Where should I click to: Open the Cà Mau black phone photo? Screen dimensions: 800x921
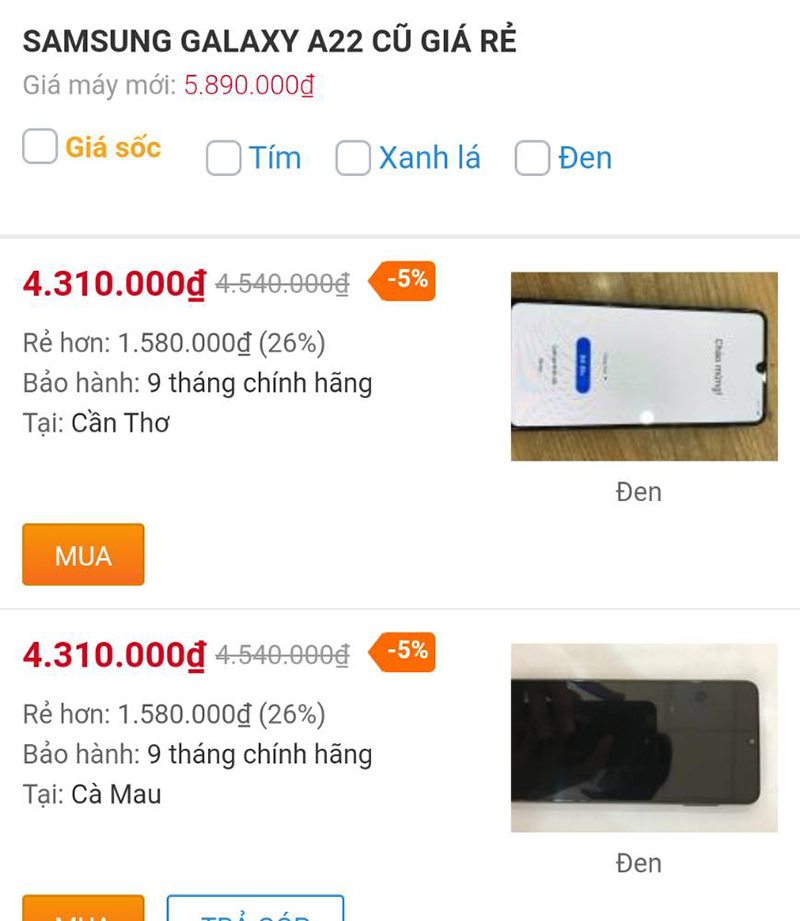[x=643, y=740]
